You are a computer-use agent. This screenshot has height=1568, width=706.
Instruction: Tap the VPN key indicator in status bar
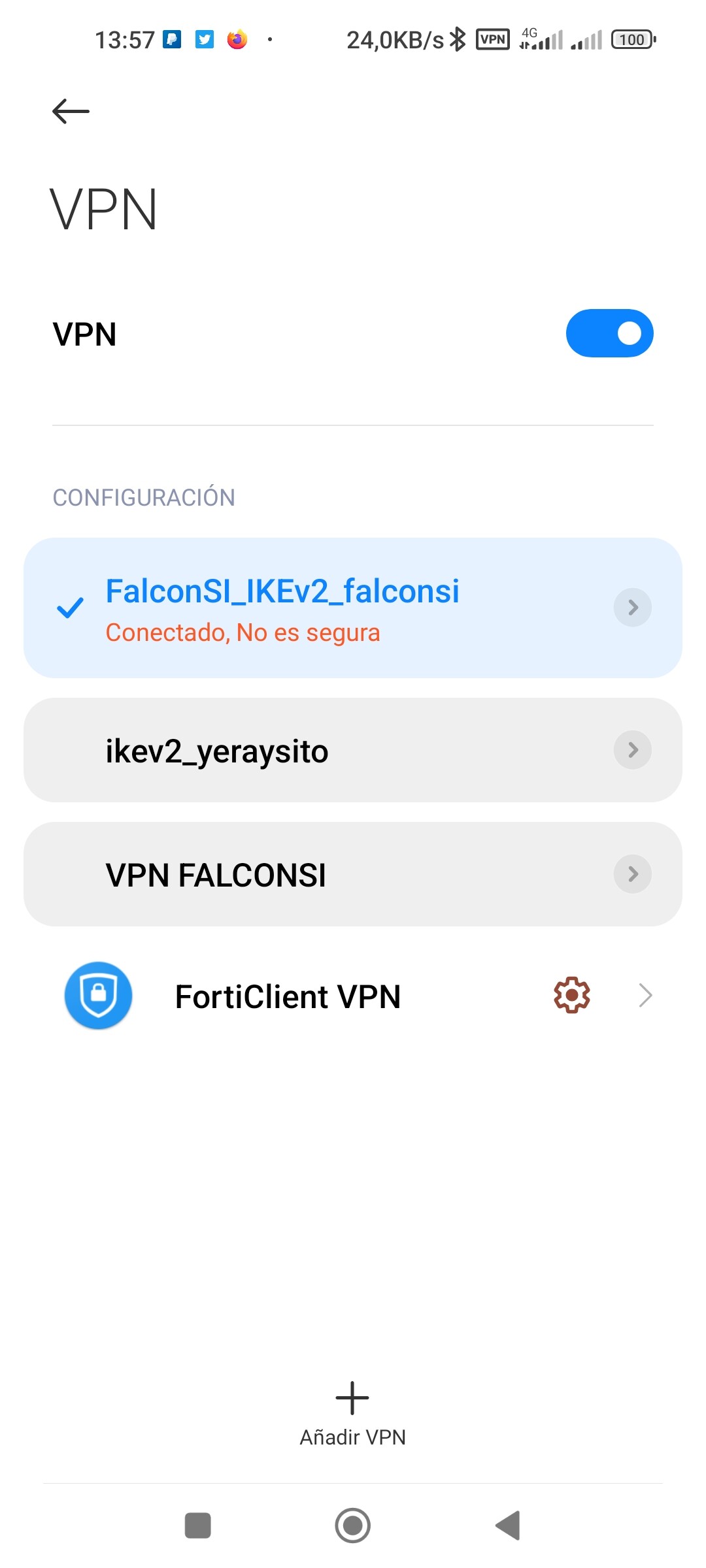(492, 39)
